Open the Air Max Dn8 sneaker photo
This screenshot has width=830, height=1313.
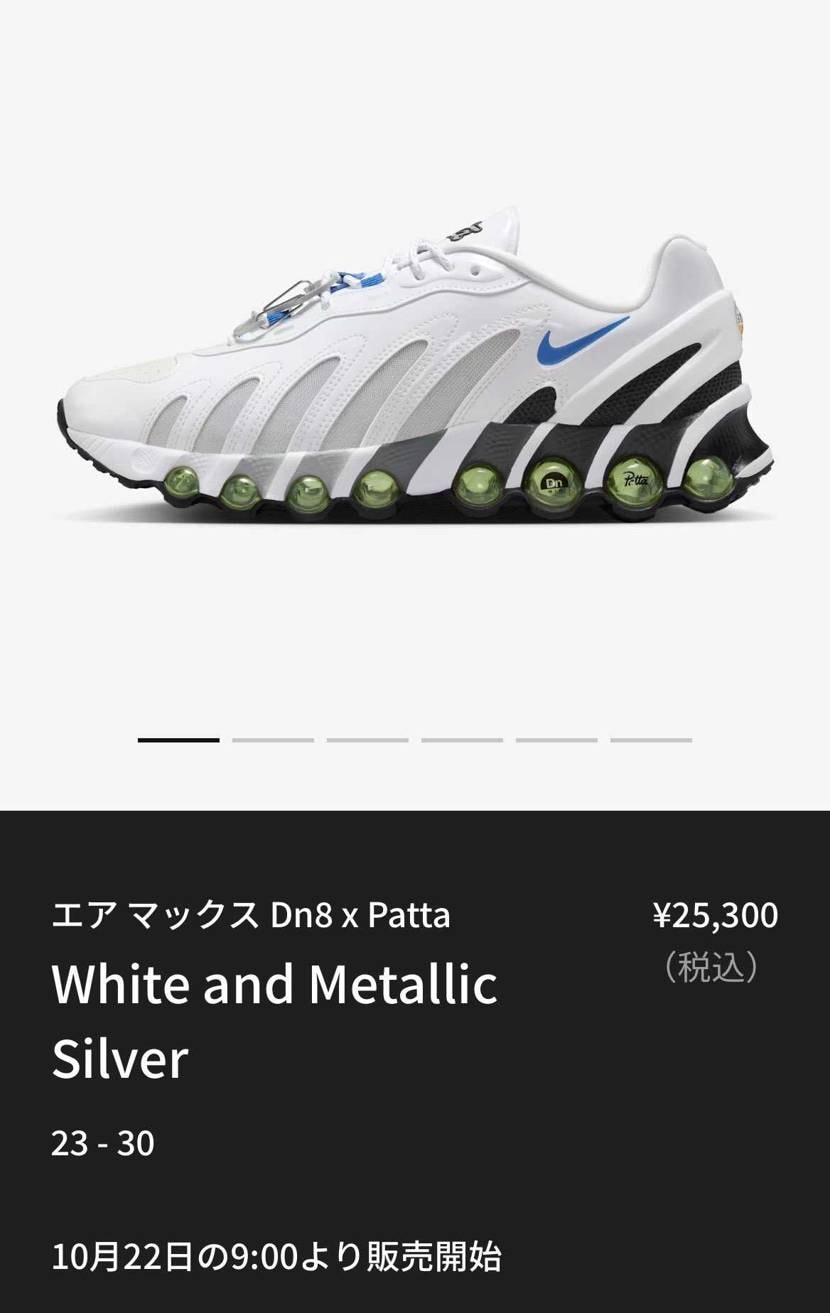[x=414, y=368]
